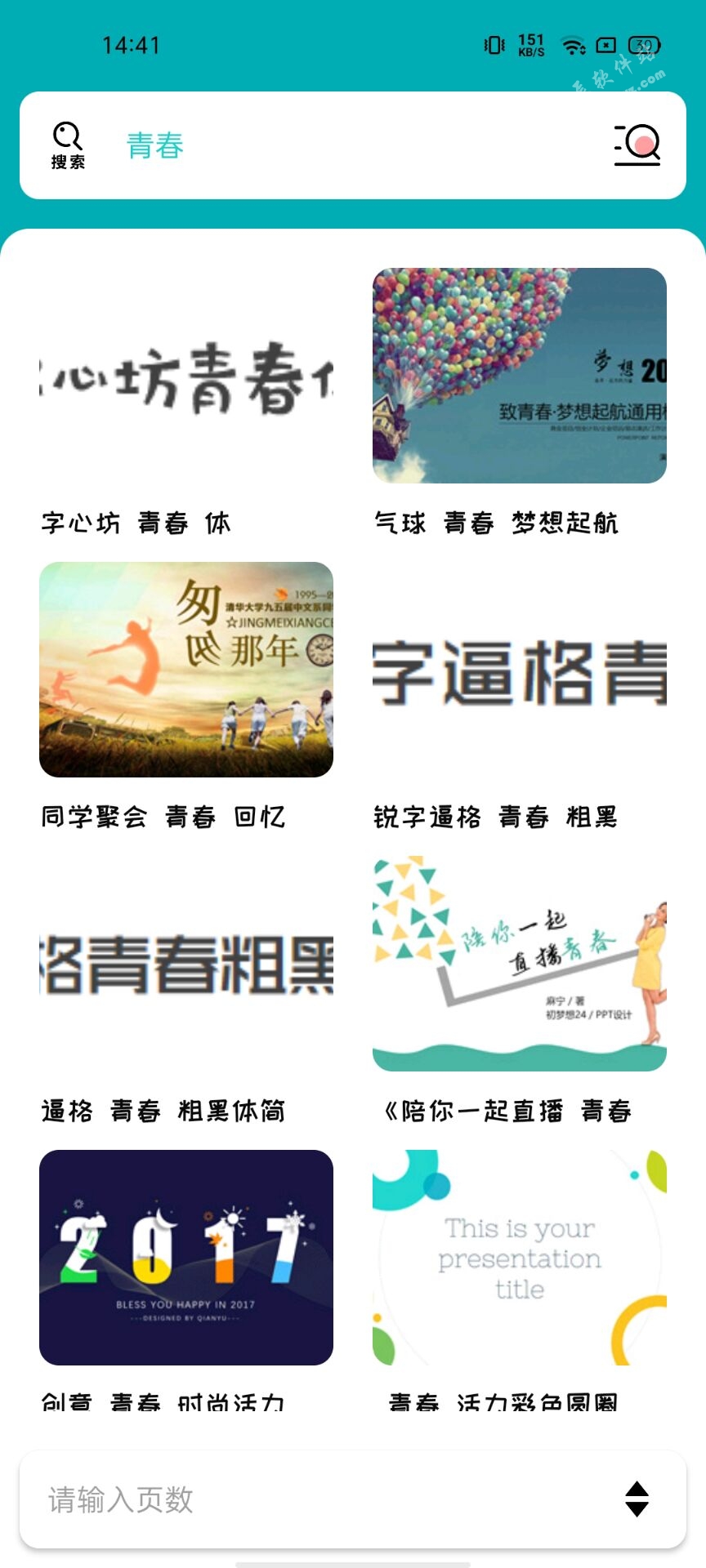Screen dimensions: 706x1568
Task: View 同学聚会 青春 回忆 template
Action: (186, 670)
